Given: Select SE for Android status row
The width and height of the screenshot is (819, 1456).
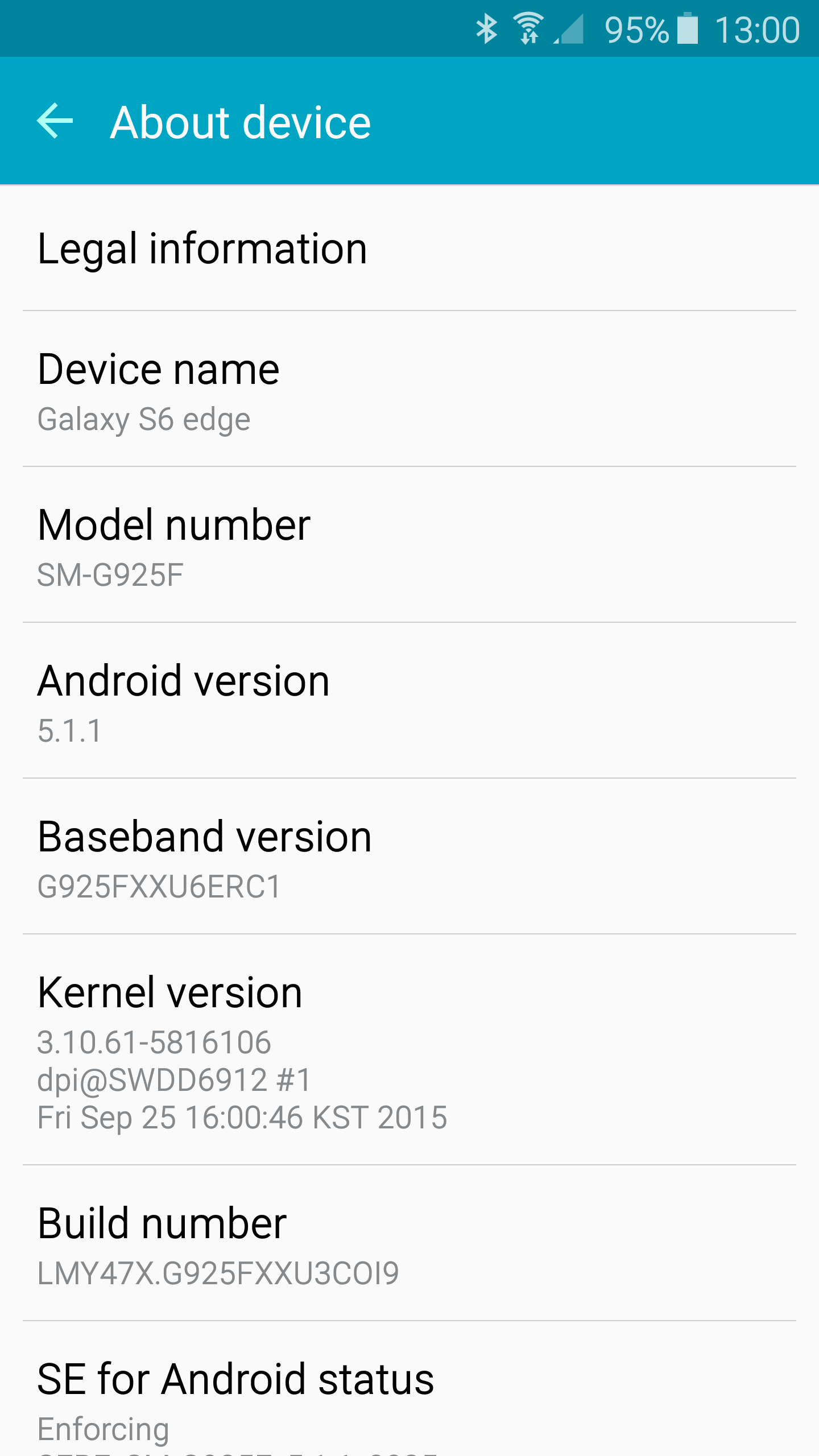Looking at the screenshot, I should pyautogui.click(x=409, y=1389).
